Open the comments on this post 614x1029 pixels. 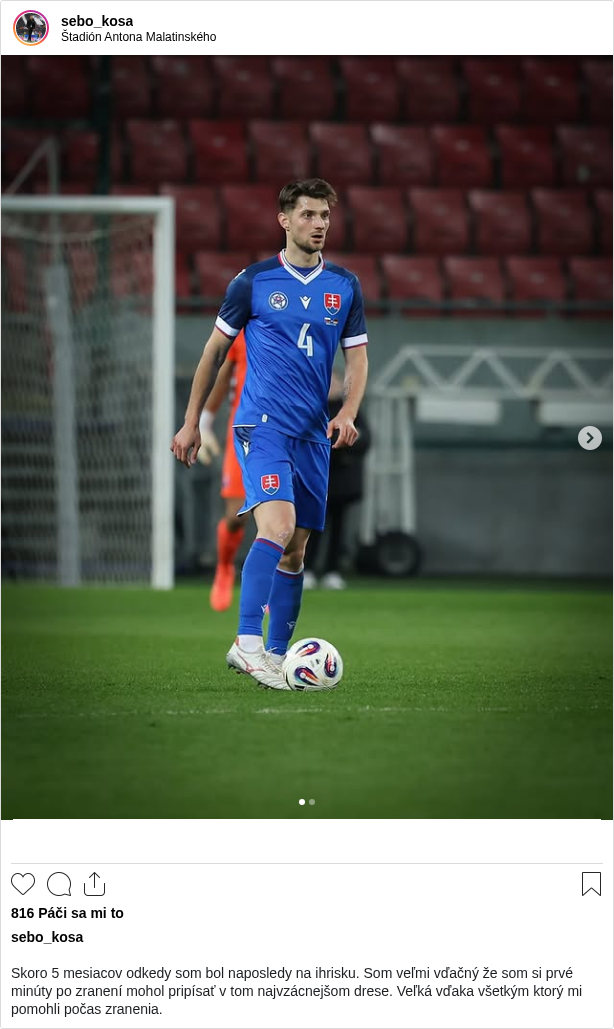pyautogui.click(x=59, y=884)
